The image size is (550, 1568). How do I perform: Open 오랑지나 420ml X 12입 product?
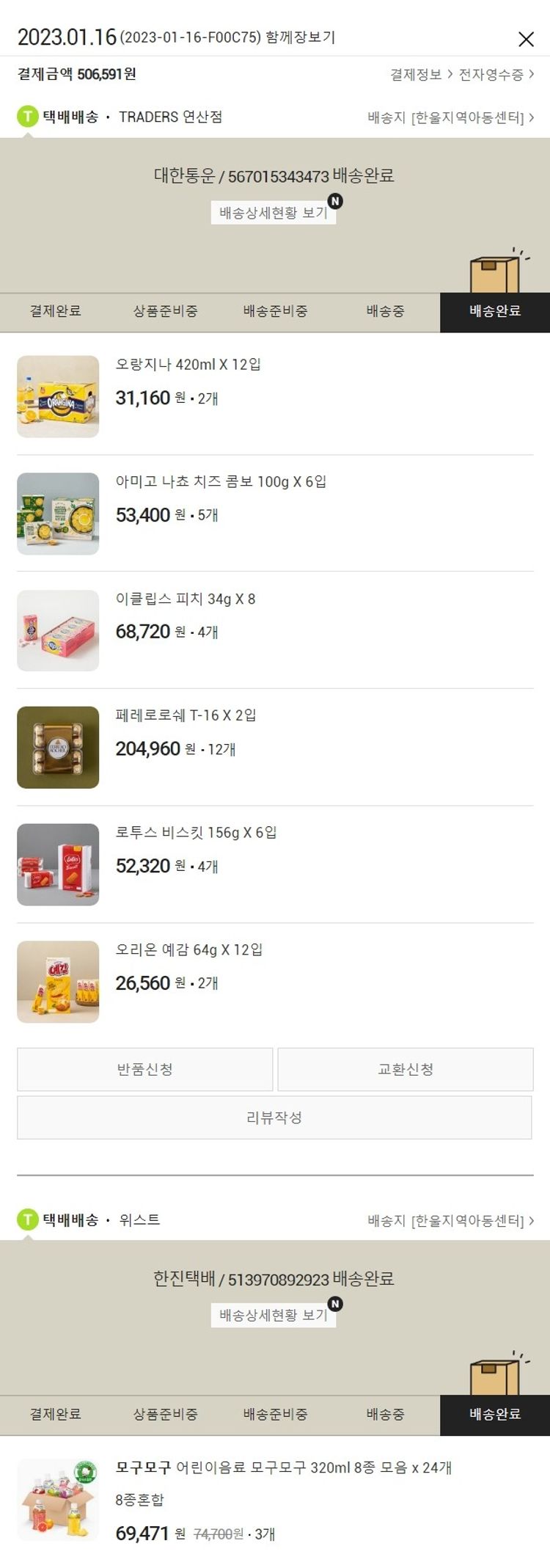pyautogui.click(x=188, y=365)
